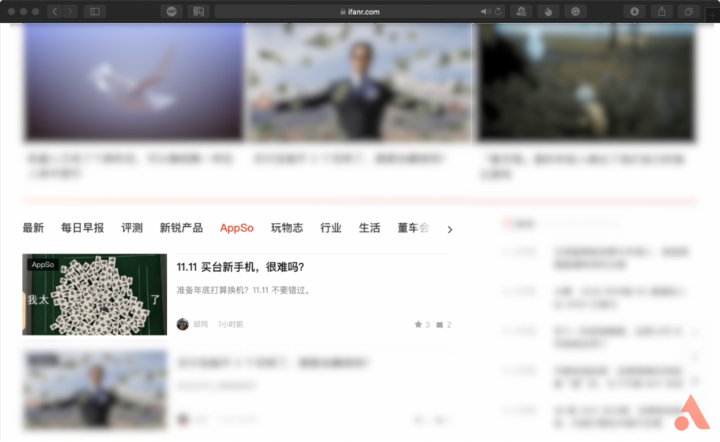
Task: Show more categories with the right arrow
Action: (450, 229)
